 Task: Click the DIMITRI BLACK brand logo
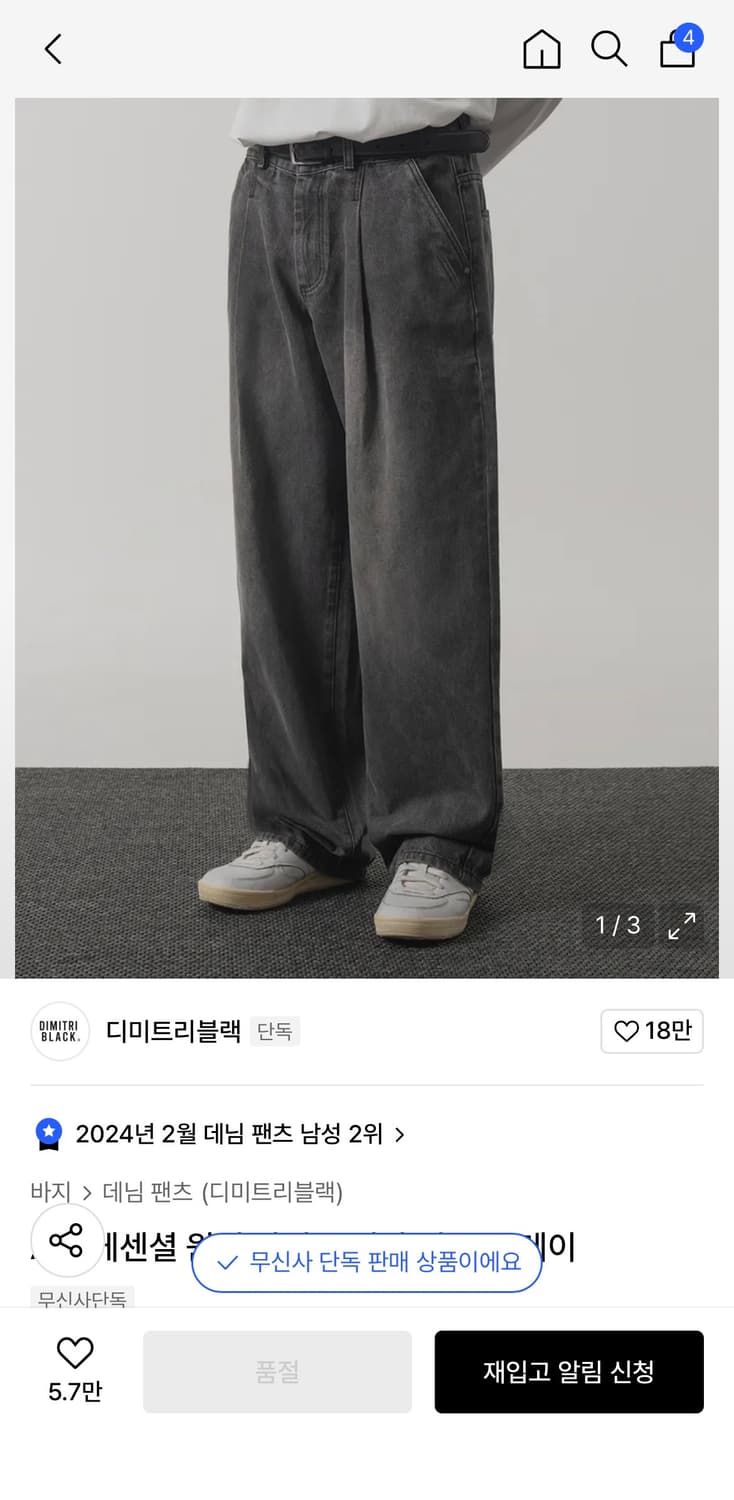tap(59, 1031)
